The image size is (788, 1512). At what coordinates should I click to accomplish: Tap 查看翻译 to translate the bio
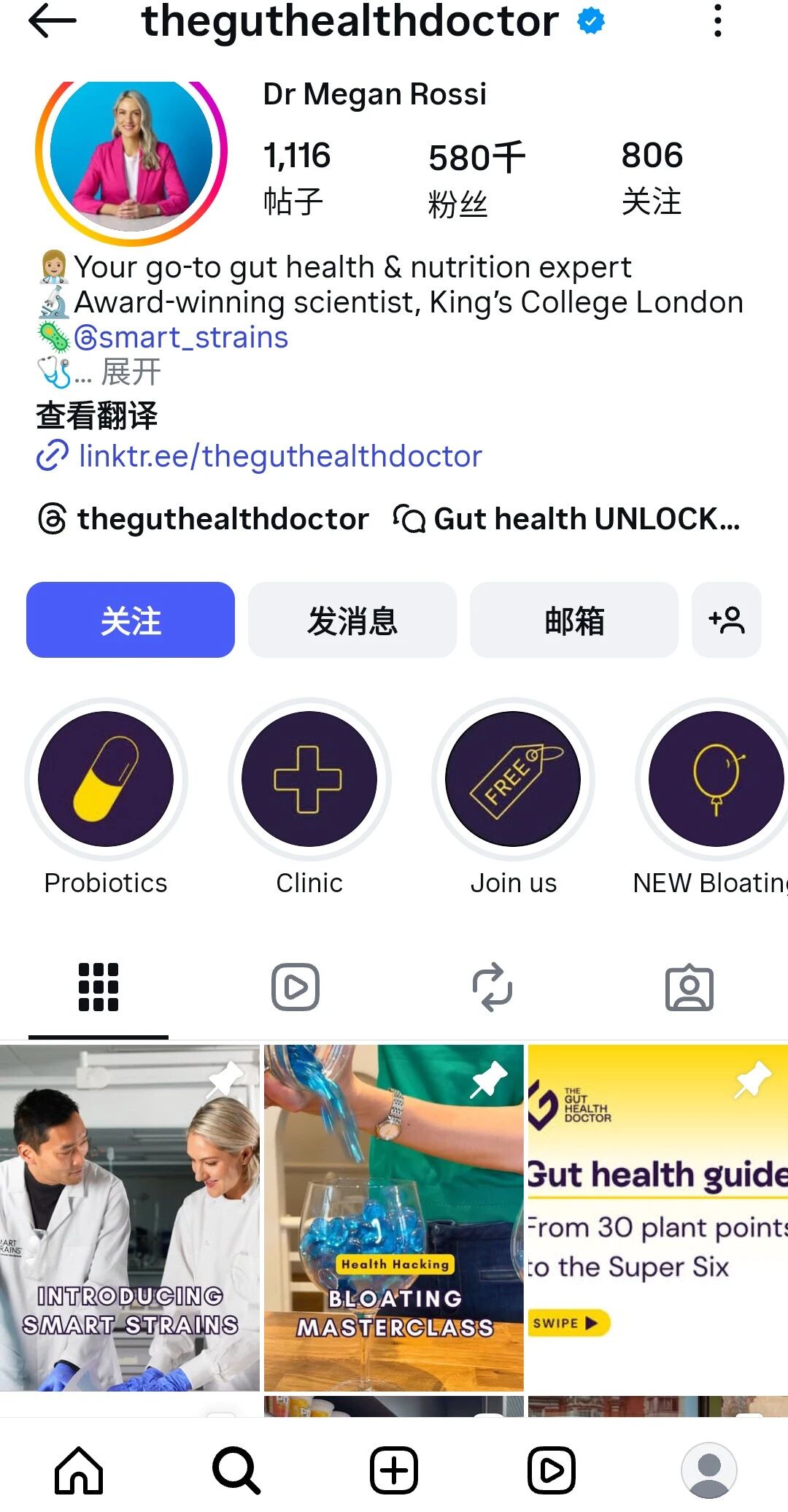(x=97, y=415)
